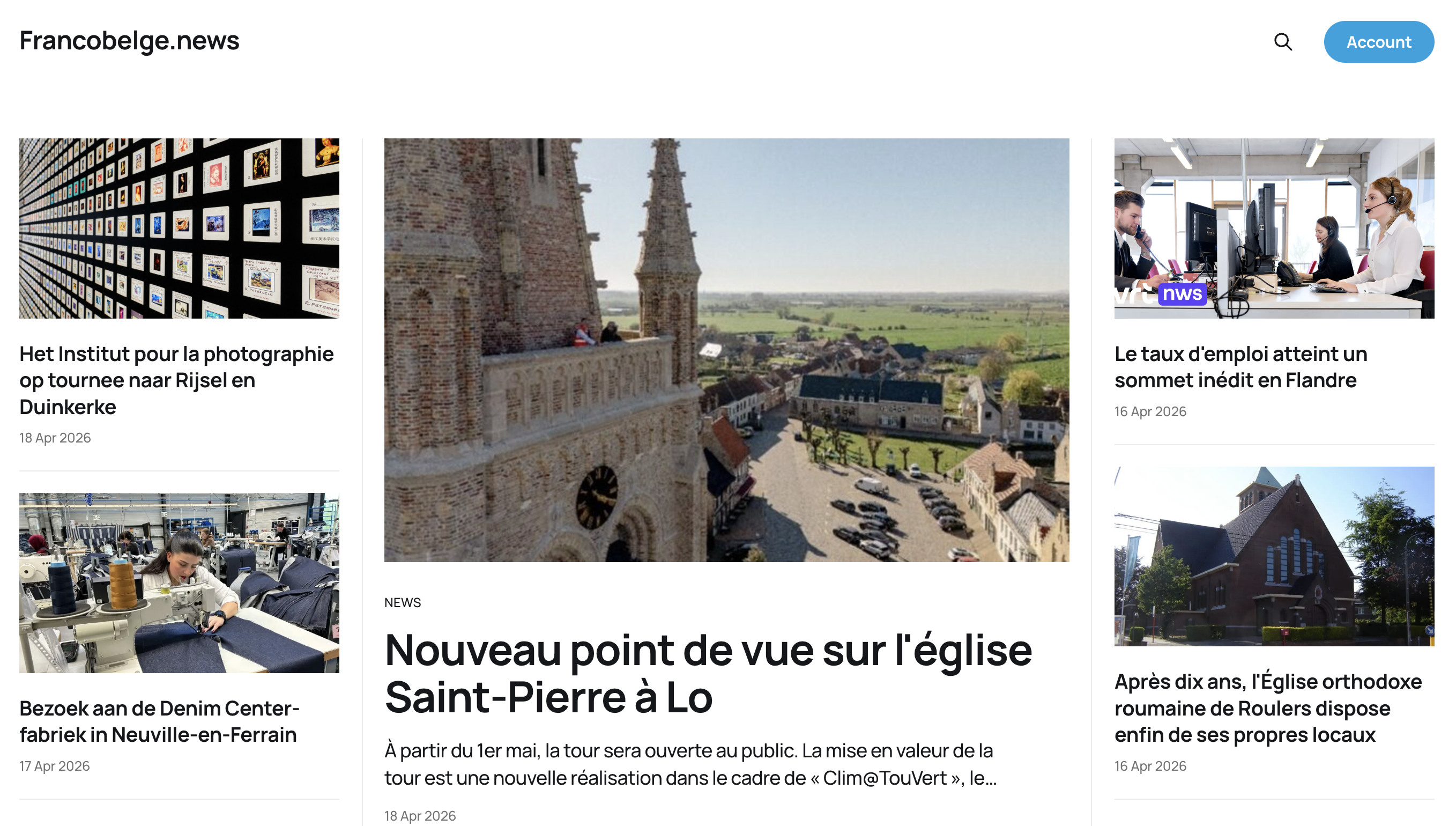
Task: Open the featured Saint-Pierre à Lo church photo
Action: pos(726,350)
